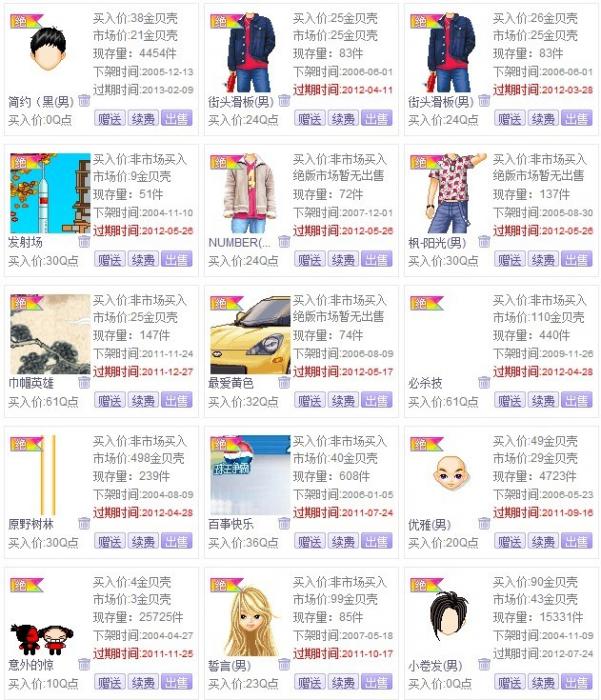Image resolution: width=601 pixels, height=700 pixels.
Task: Tap 续费 for NUMBER jacket item
Action: point(344,259)
